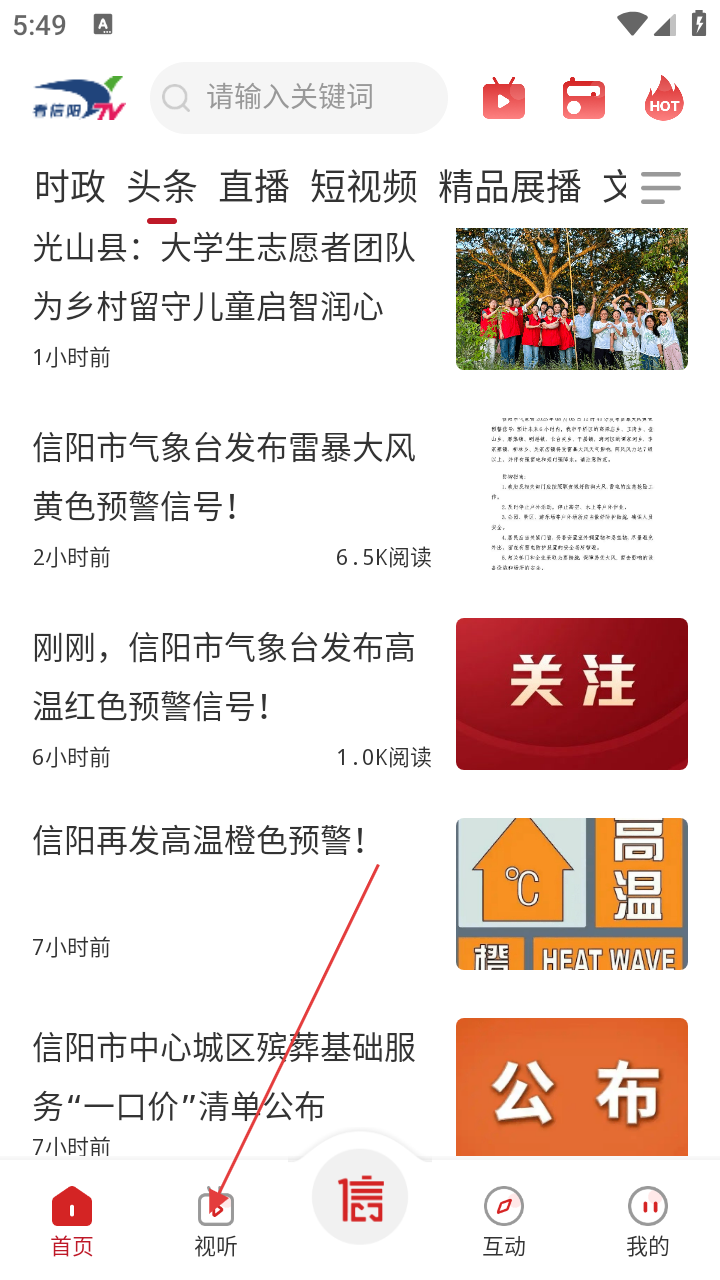This screenshot has width=720, height=1280.
Task: Expand the channel list menu icon
Action: [661, 187]
